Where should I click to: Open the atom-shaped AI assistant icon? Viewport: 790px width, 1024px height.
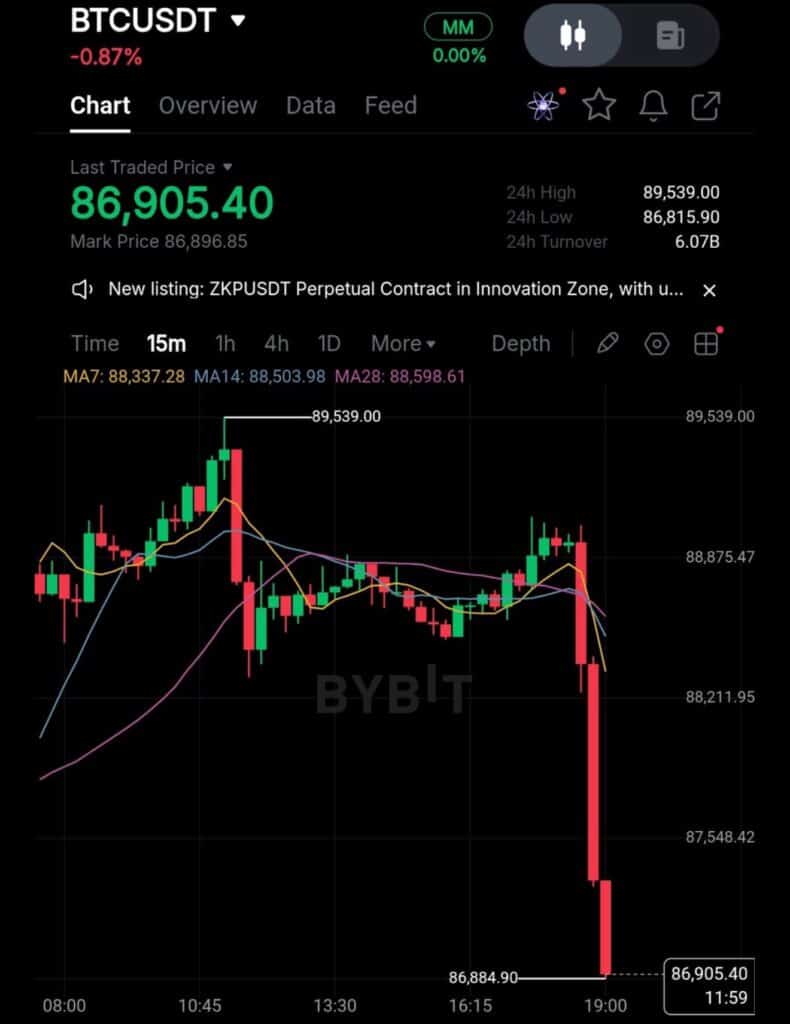pos(544,105)
